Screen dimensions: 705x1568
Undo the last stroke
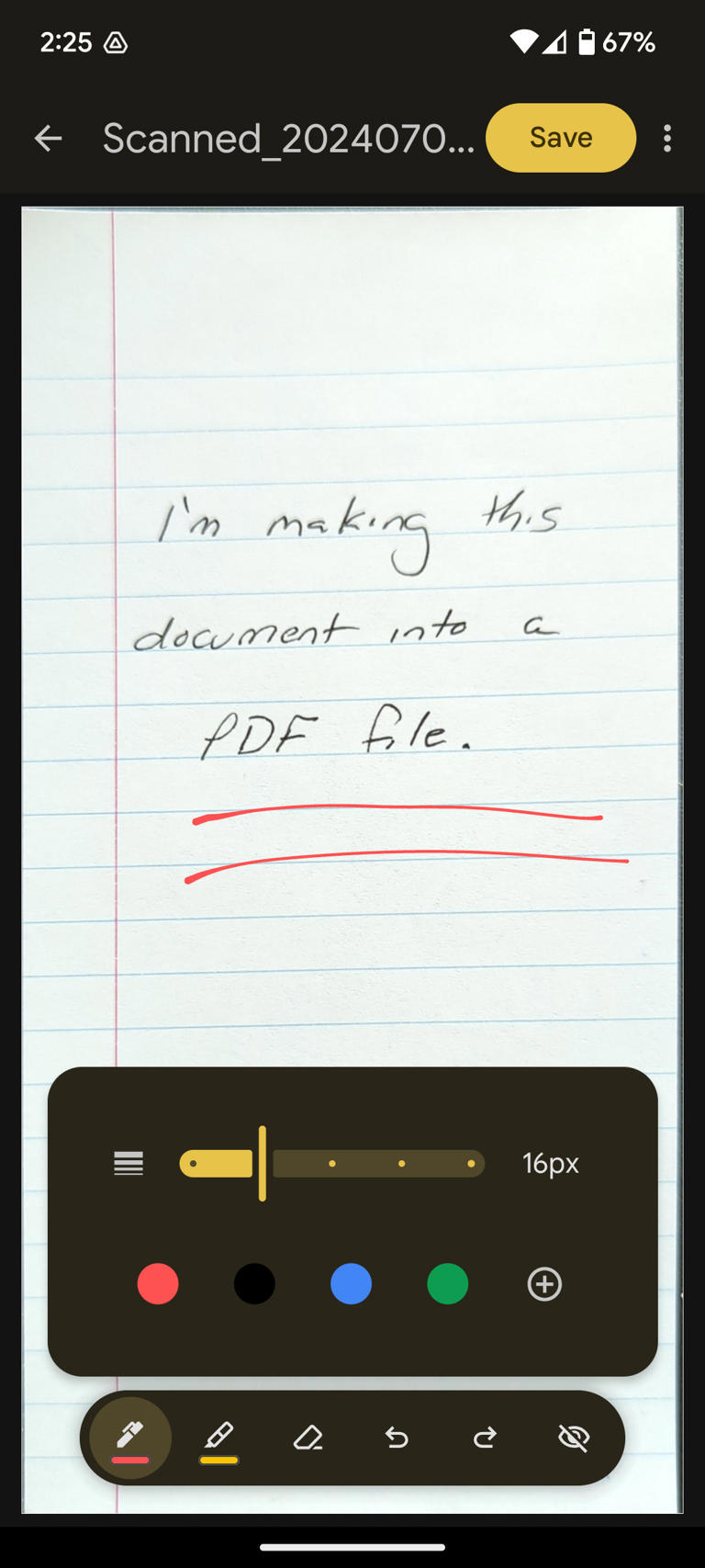point(397,1438)
